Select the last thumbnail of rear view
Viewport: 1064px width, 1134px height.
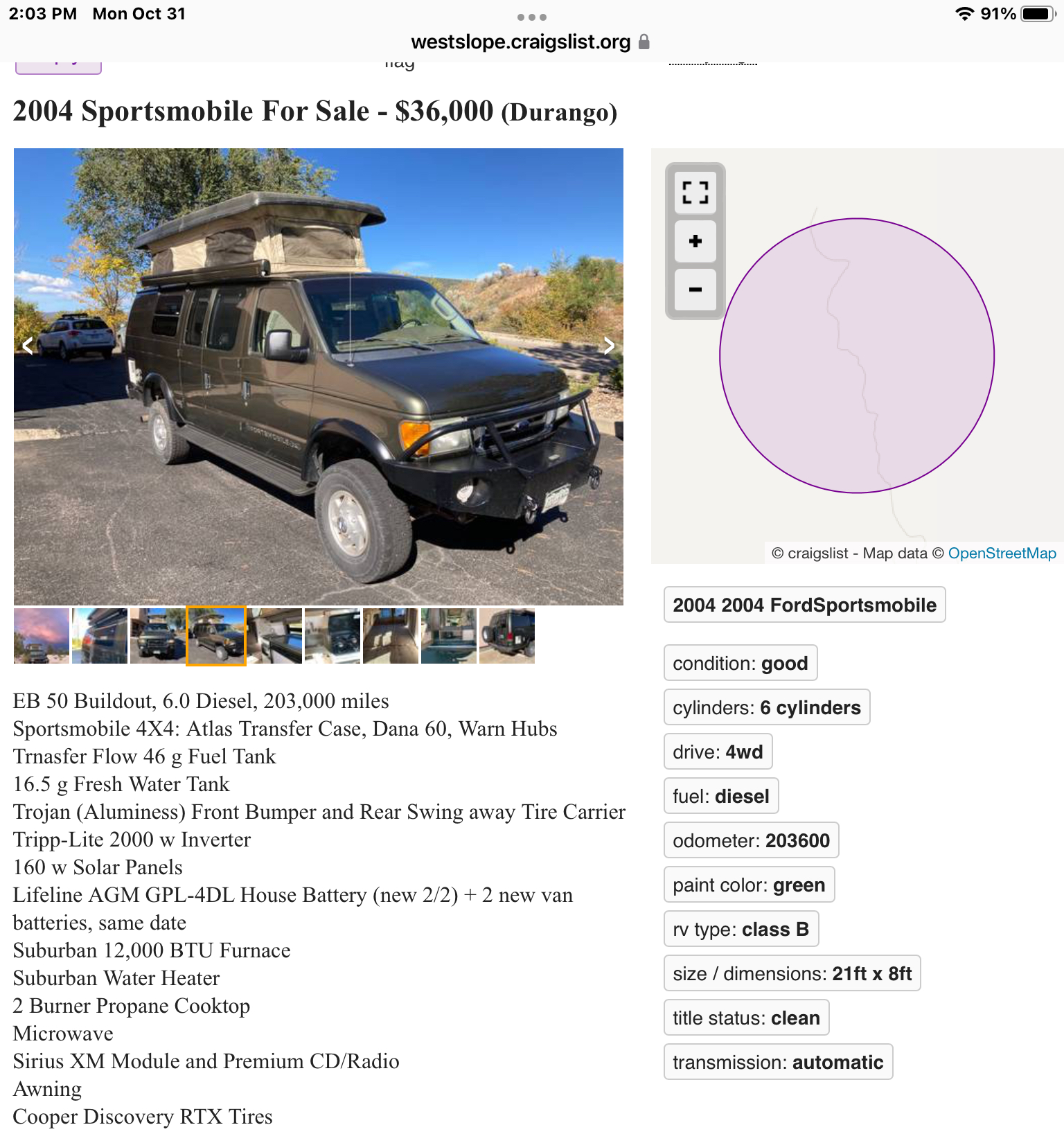pyautogui.click(x=507, y=636)
